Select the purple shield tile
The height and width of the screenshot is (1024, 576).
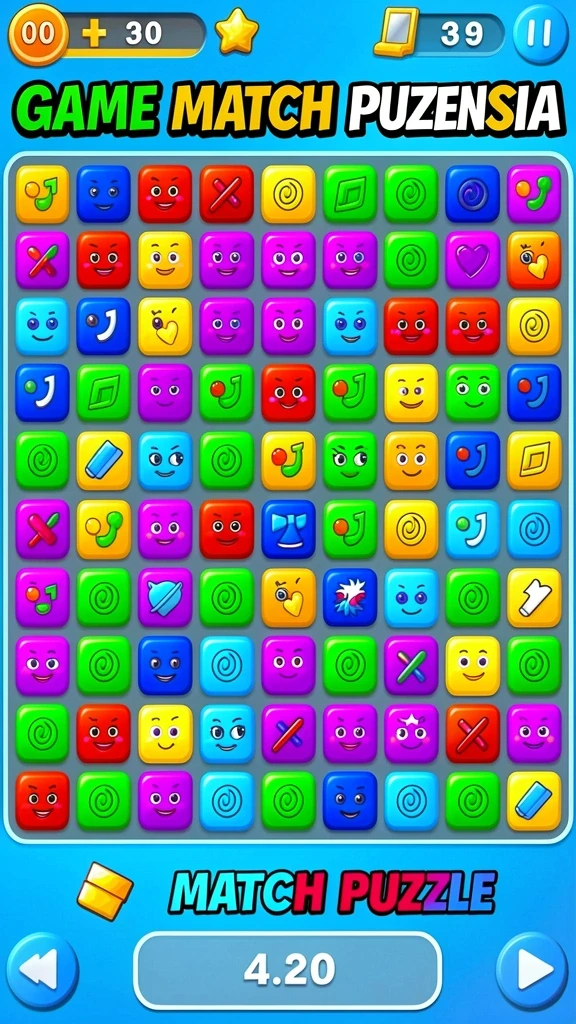pyautogui.click(x=165, y=597)
